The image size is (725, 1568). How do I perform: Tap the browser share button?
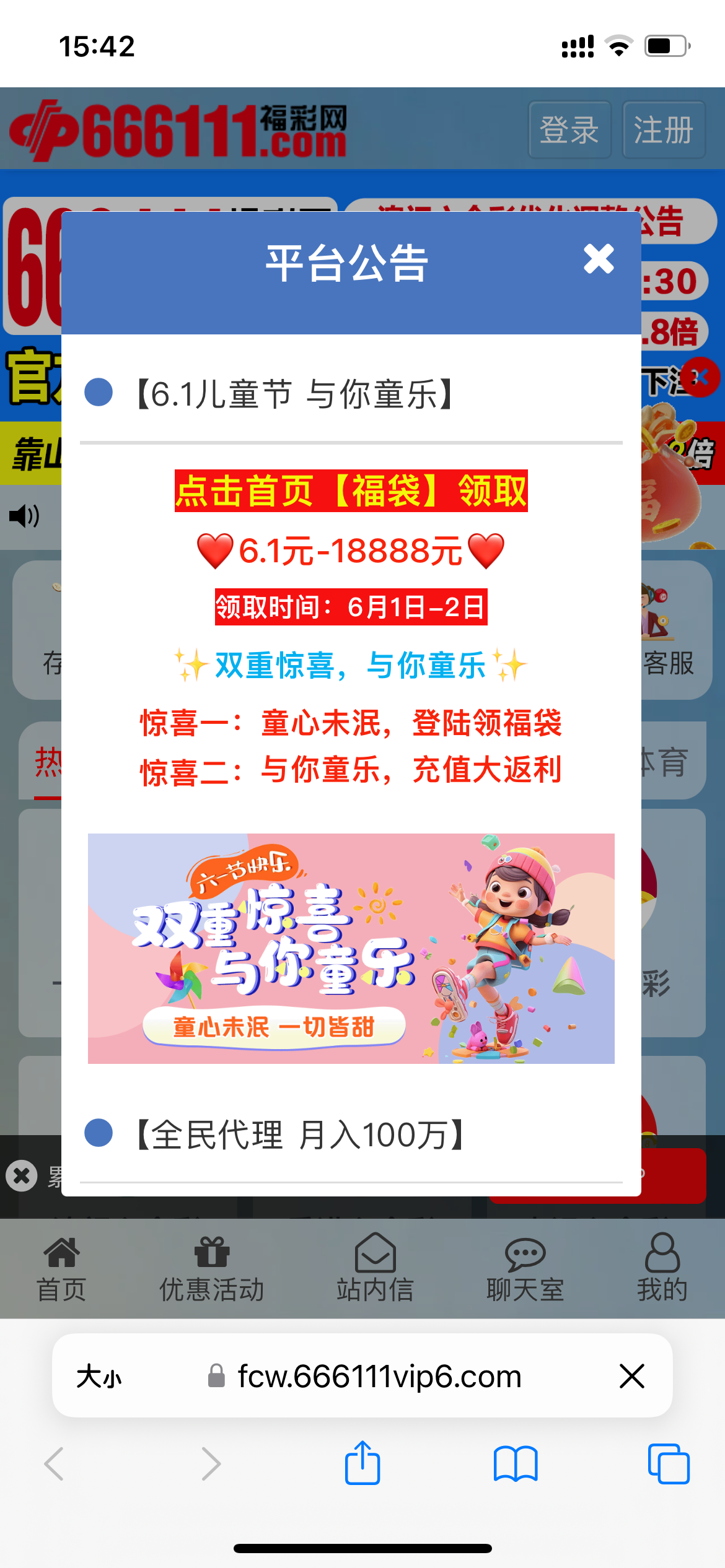362,1463
